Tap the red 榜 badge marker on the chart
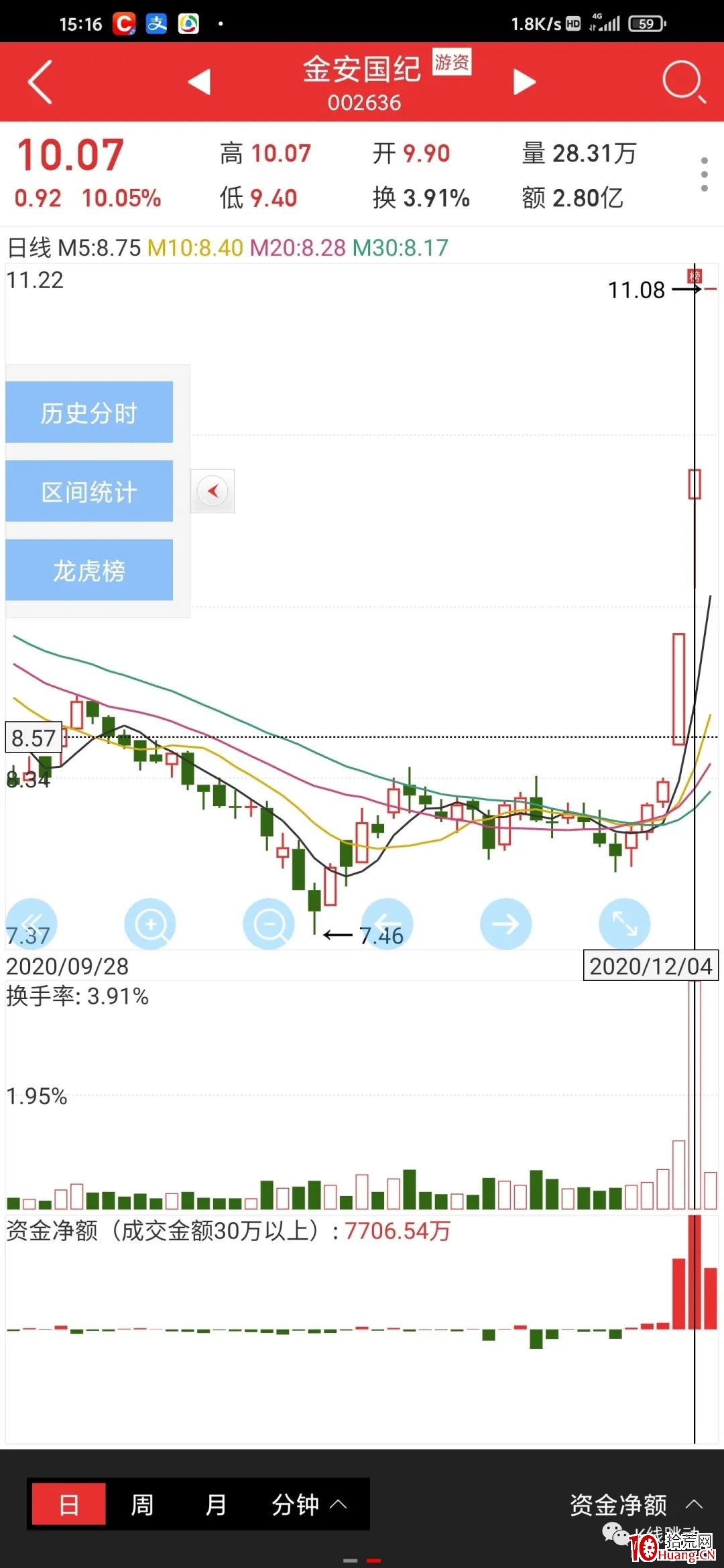Image resolution: width=724 pixels, height=1568 pixels. (x=695, y=275)
